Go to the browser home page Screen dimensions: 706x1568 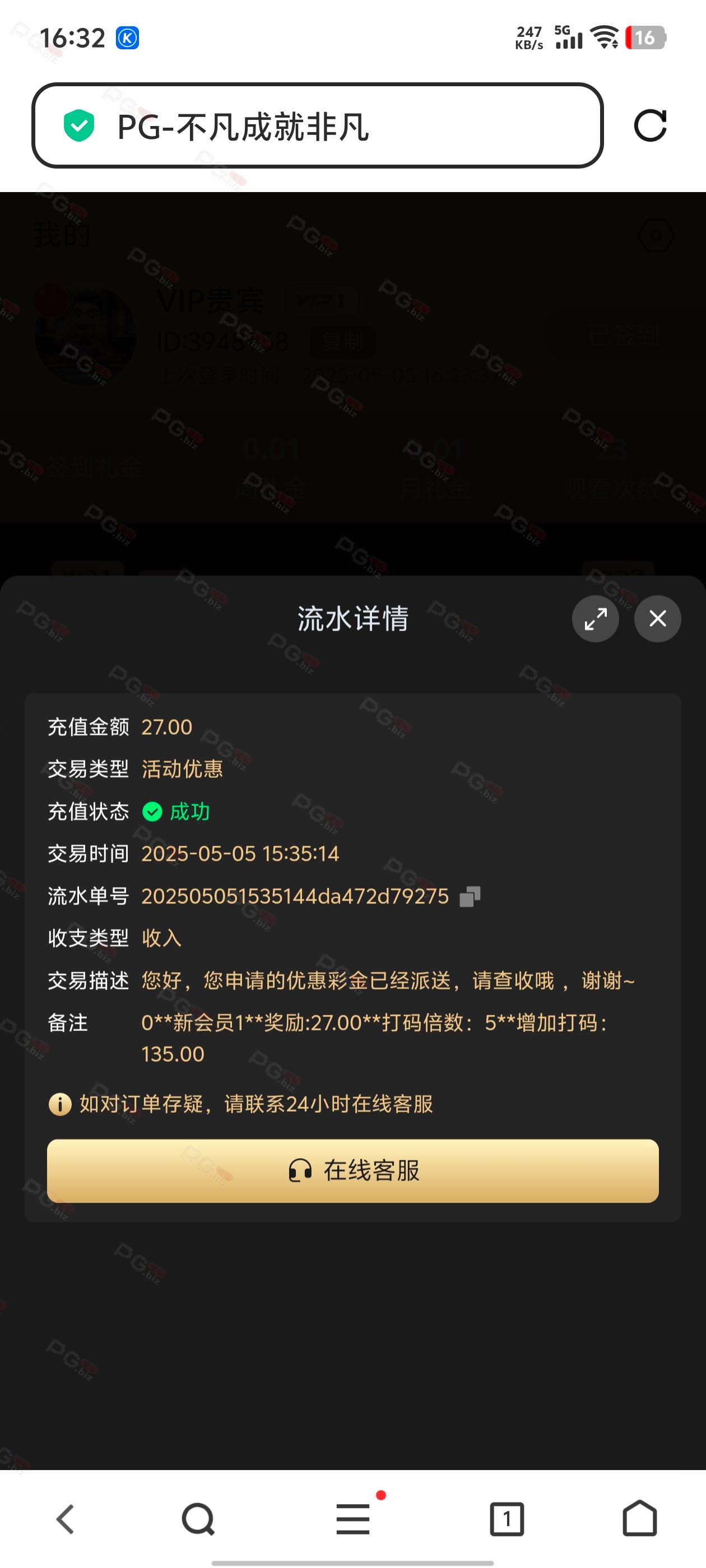640,1519
